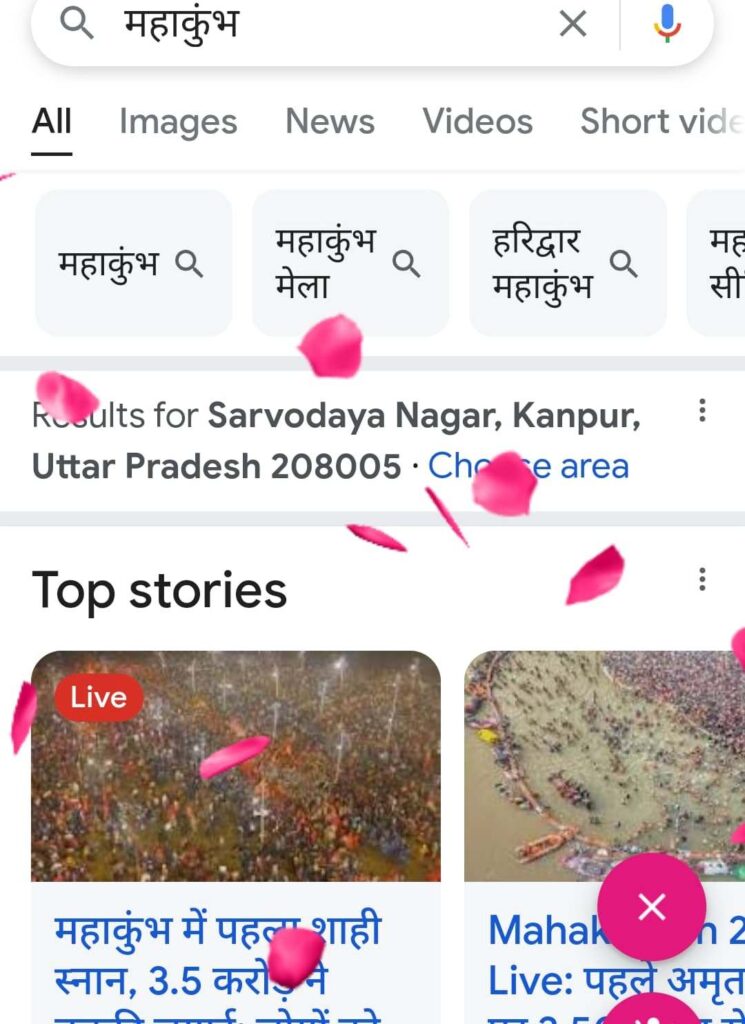This screenshot has width=745, height=1024.
Task: Select the महाकुंभ मेला suggestion chip
Action: pyautogui.click(x=350, y=264)
